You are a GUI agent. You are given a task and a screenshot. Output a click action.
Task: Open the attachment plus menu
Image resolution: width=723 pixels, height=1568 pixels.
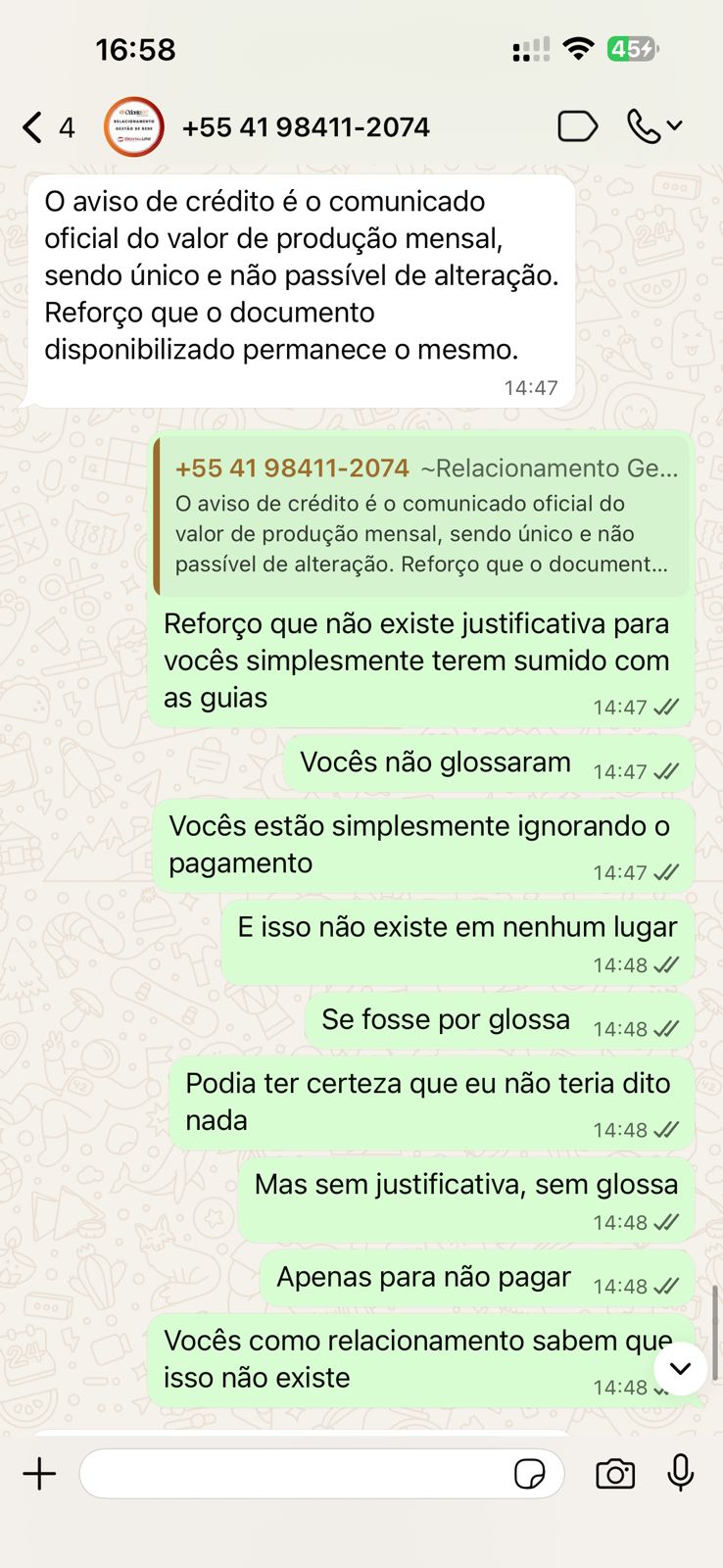click(40, 1474)
